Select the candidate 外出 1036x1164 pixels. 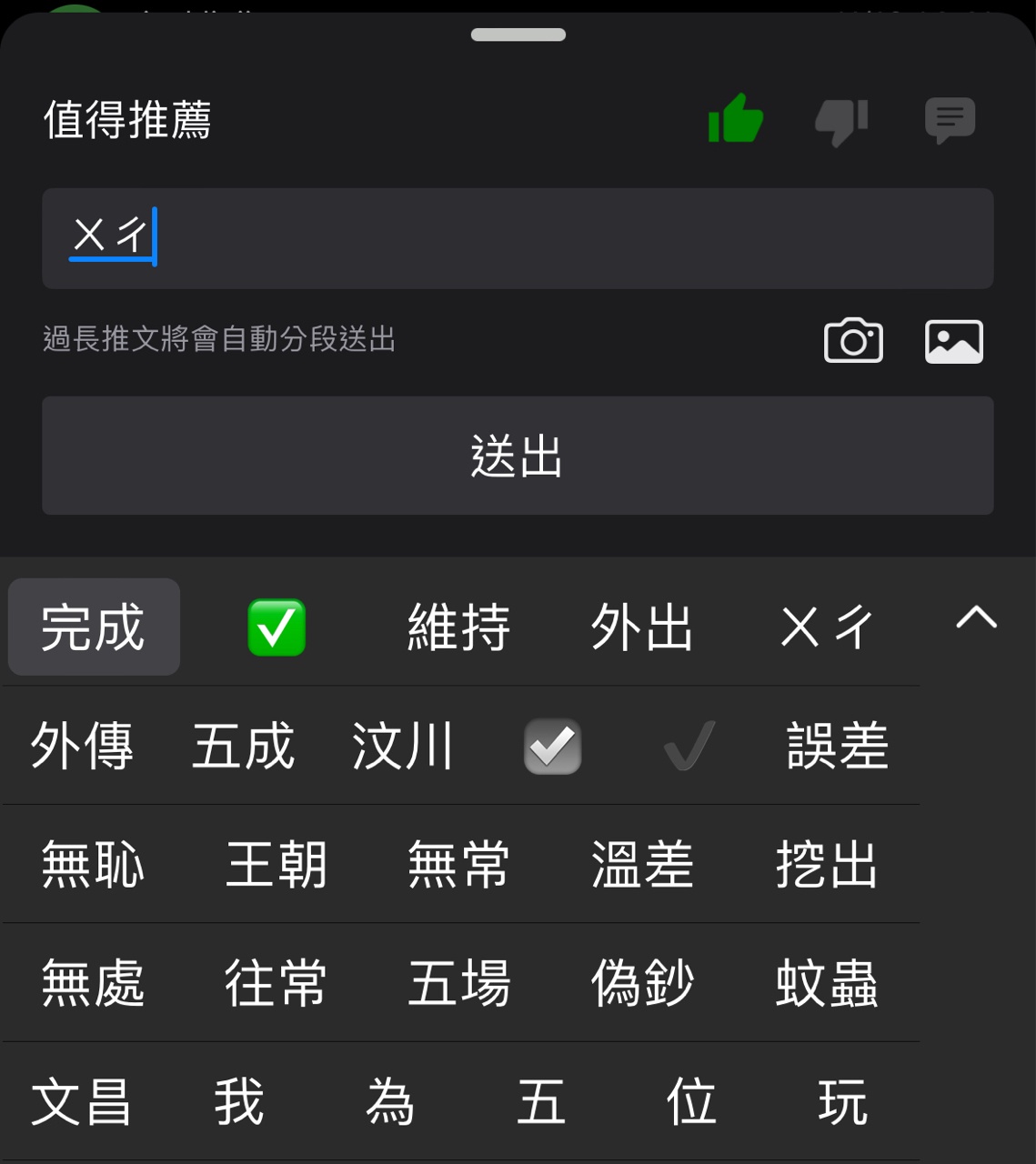(642, 627)
